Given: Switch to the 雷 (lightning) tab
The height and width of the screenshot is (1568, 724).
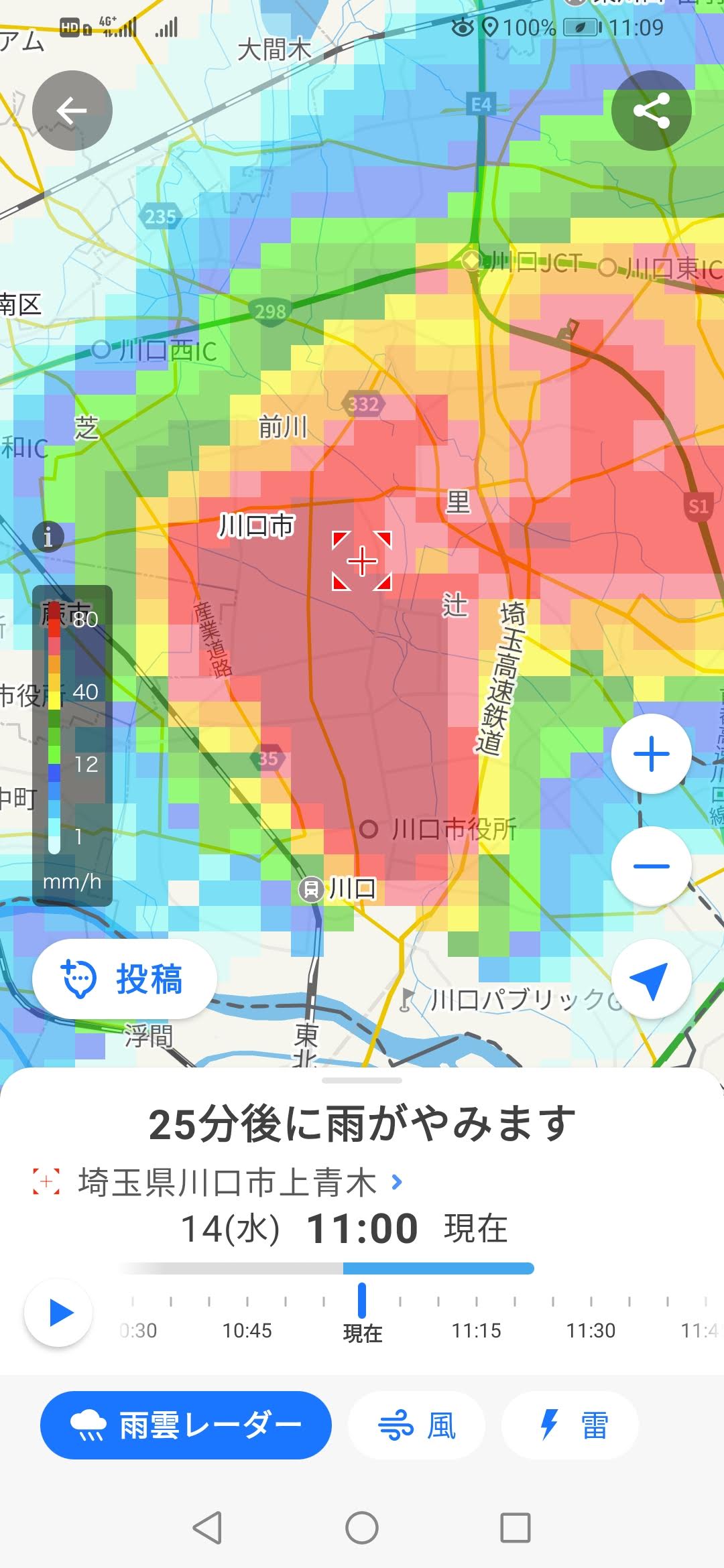Looking at the screenshot, I should [x=569, y=1425].
